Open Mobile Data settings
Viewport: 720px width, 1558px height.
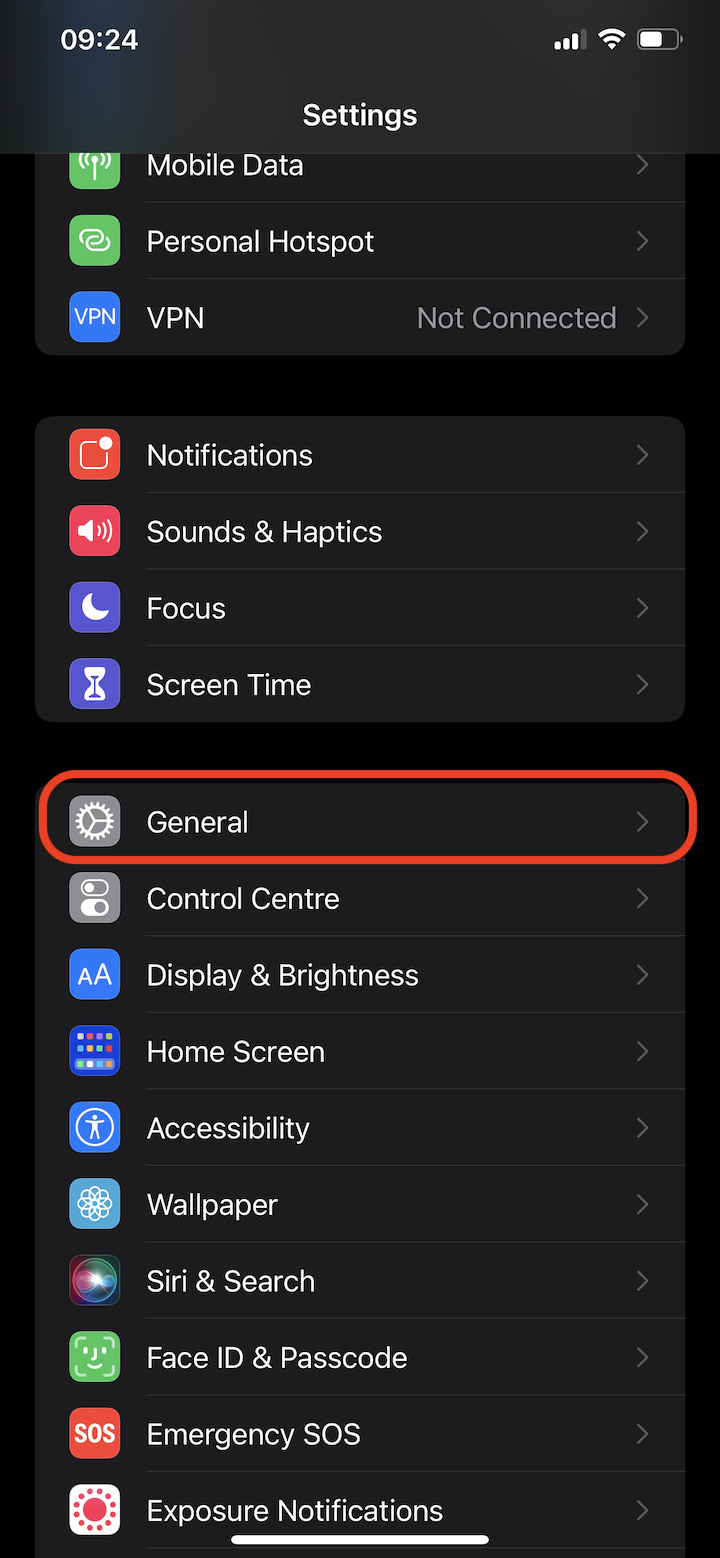360,167
